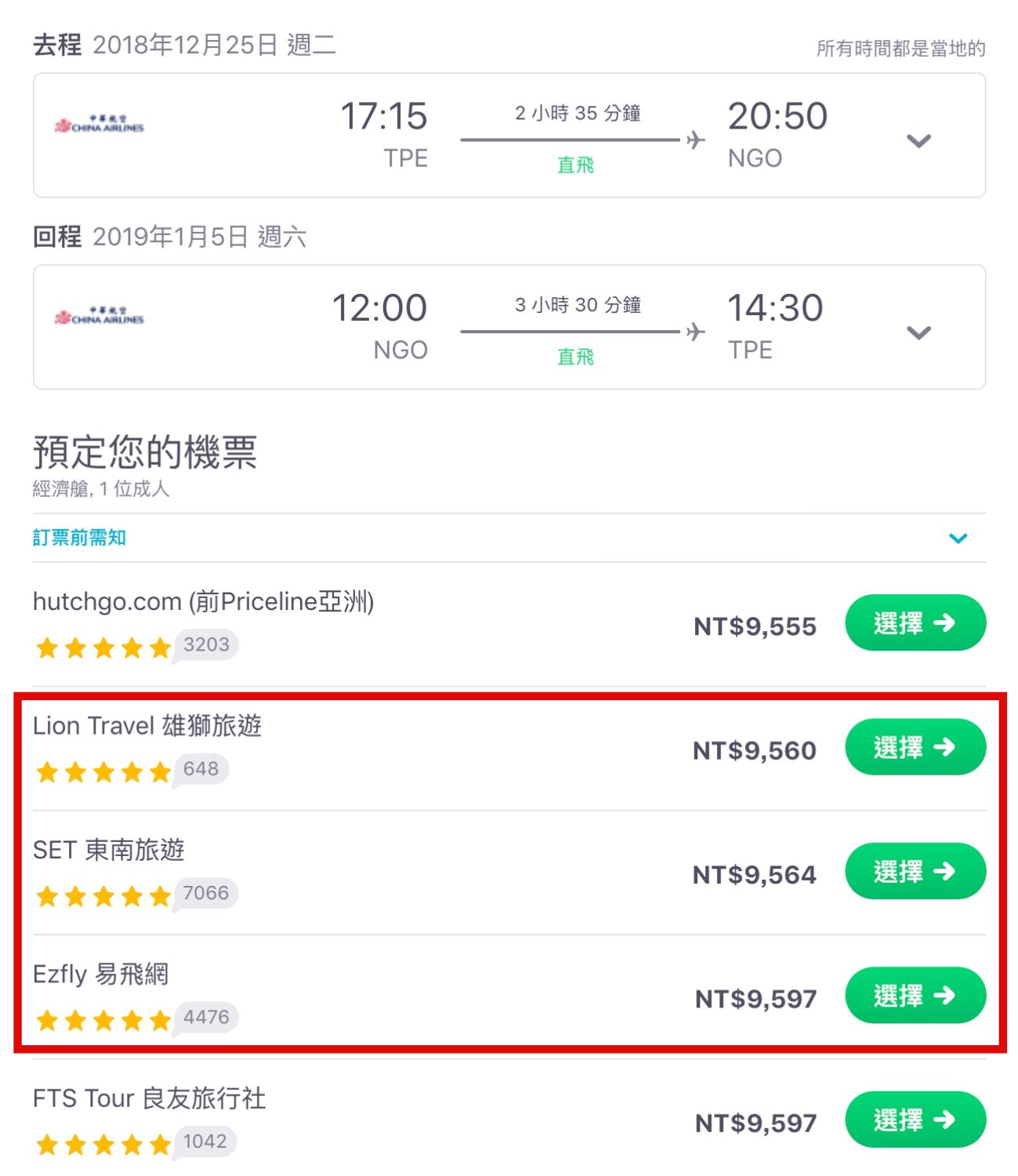Tap 選擇 for SET 東南旅遊
This screenshot has width=1018, height=1176.
(915, 871)
